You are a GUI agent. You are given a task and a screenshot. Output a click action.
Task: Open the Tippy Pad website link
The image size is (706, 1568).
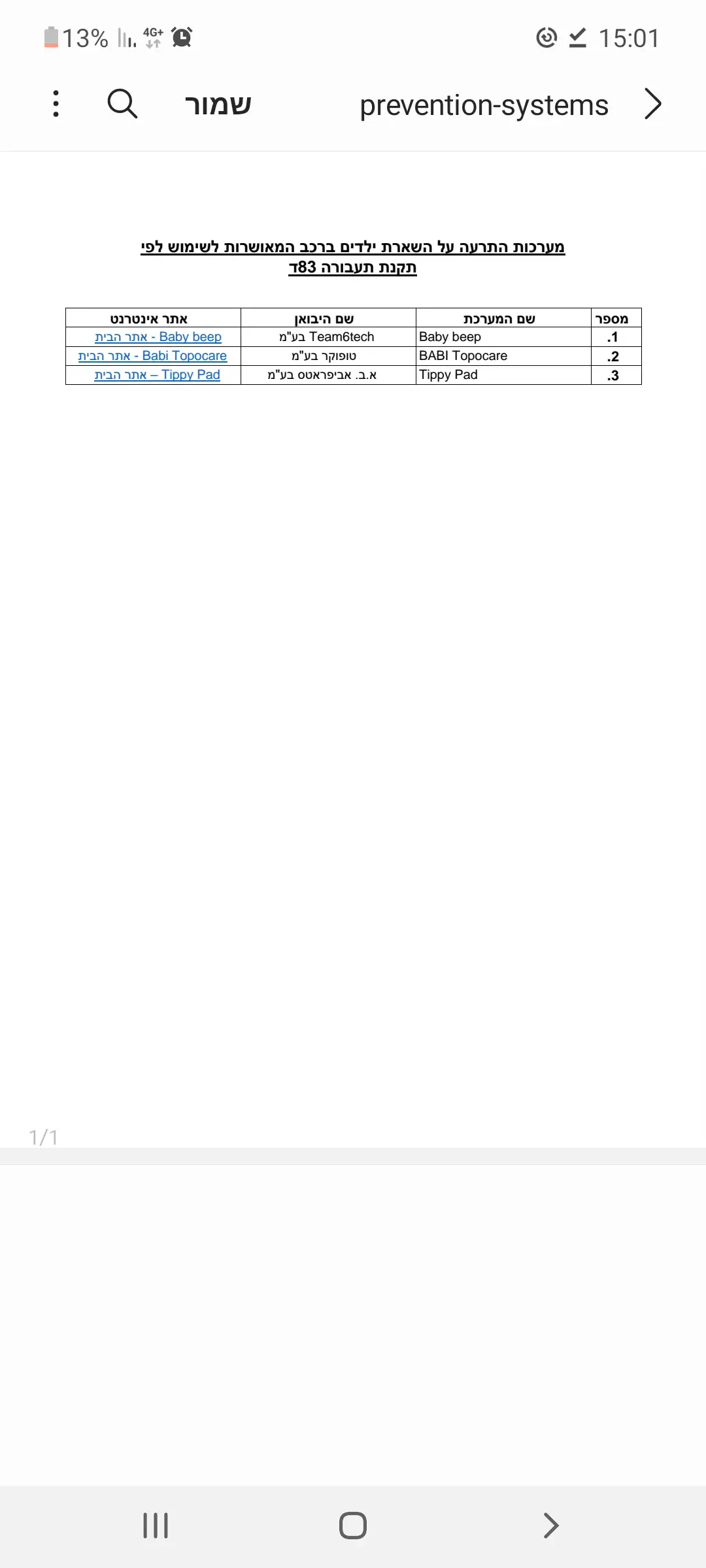157,375
